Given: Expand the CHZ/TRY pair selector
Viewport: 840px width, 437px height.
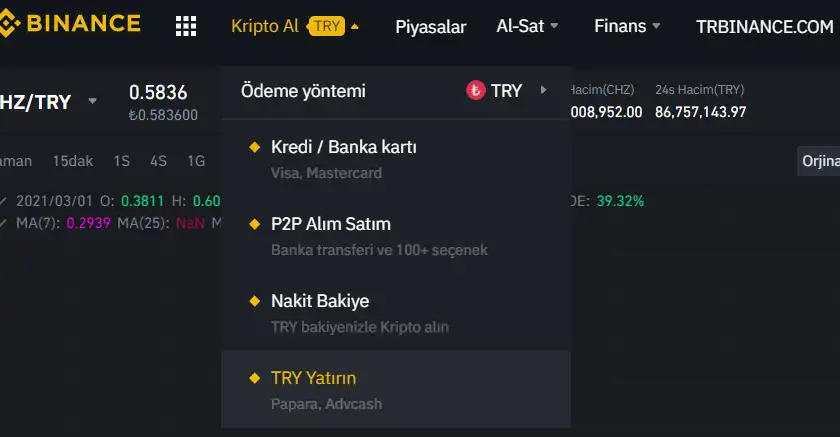Looking at the screenshot, I should [x=92, y=102].
